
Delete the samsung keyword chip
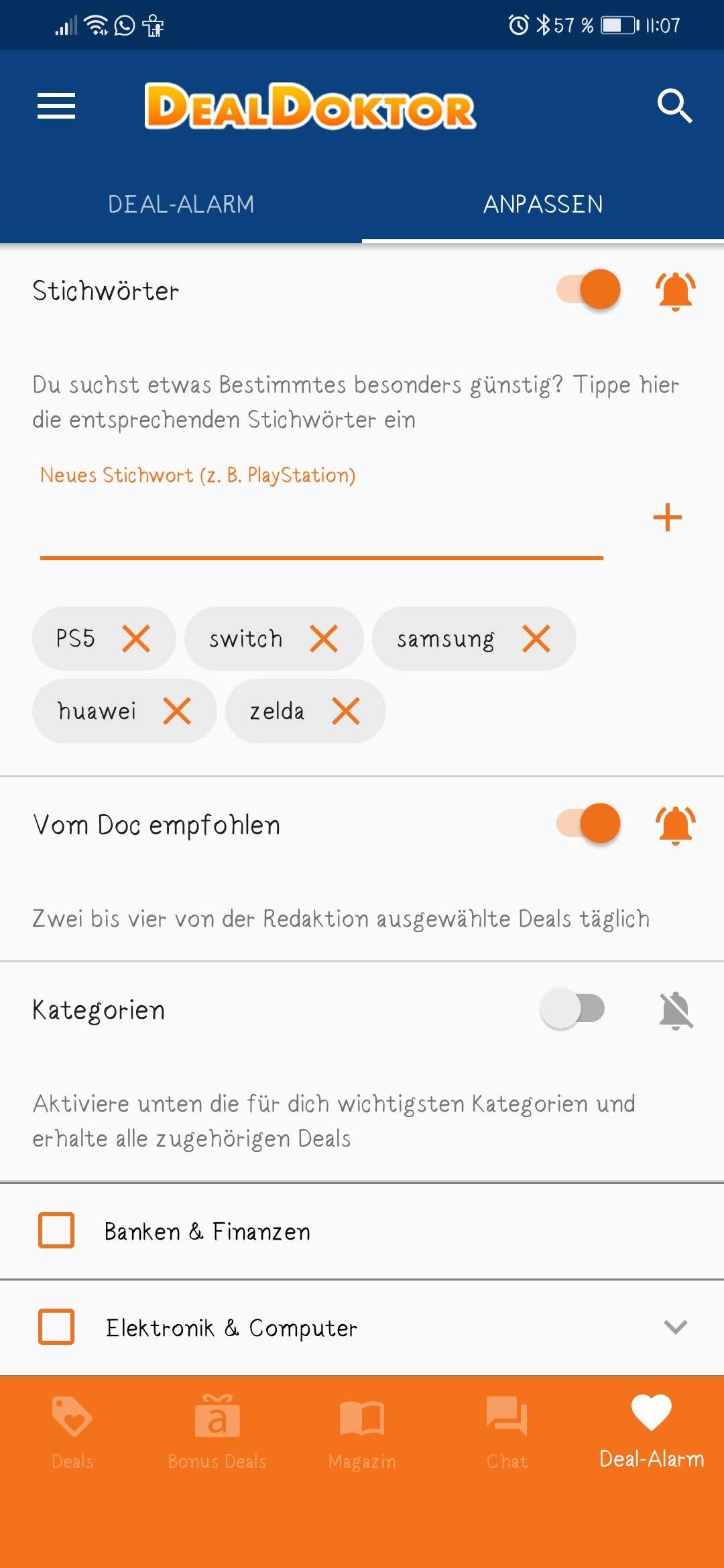tap(536, 639)
